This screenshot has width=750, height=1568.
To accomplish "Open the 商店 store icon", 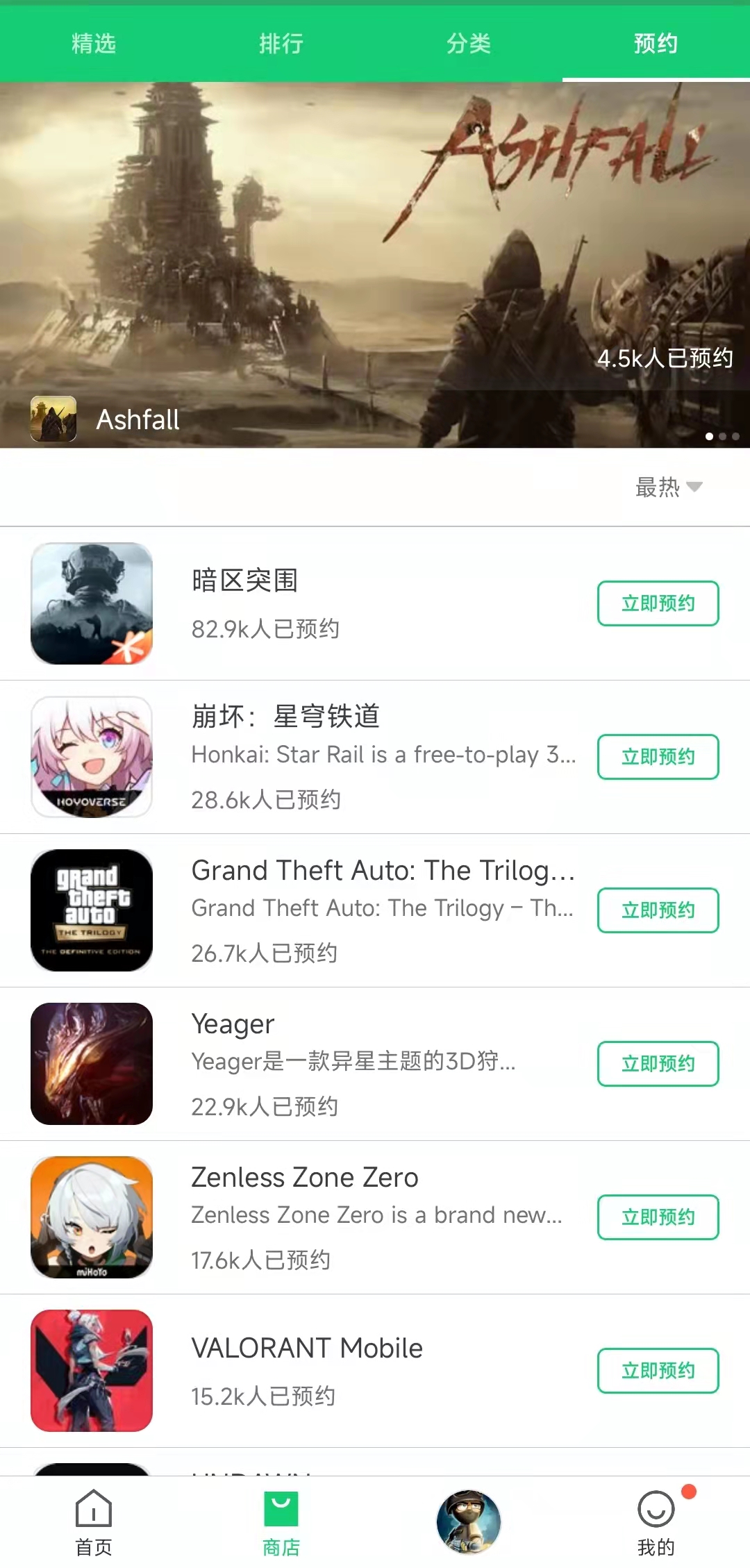I will click(281, 1517).
